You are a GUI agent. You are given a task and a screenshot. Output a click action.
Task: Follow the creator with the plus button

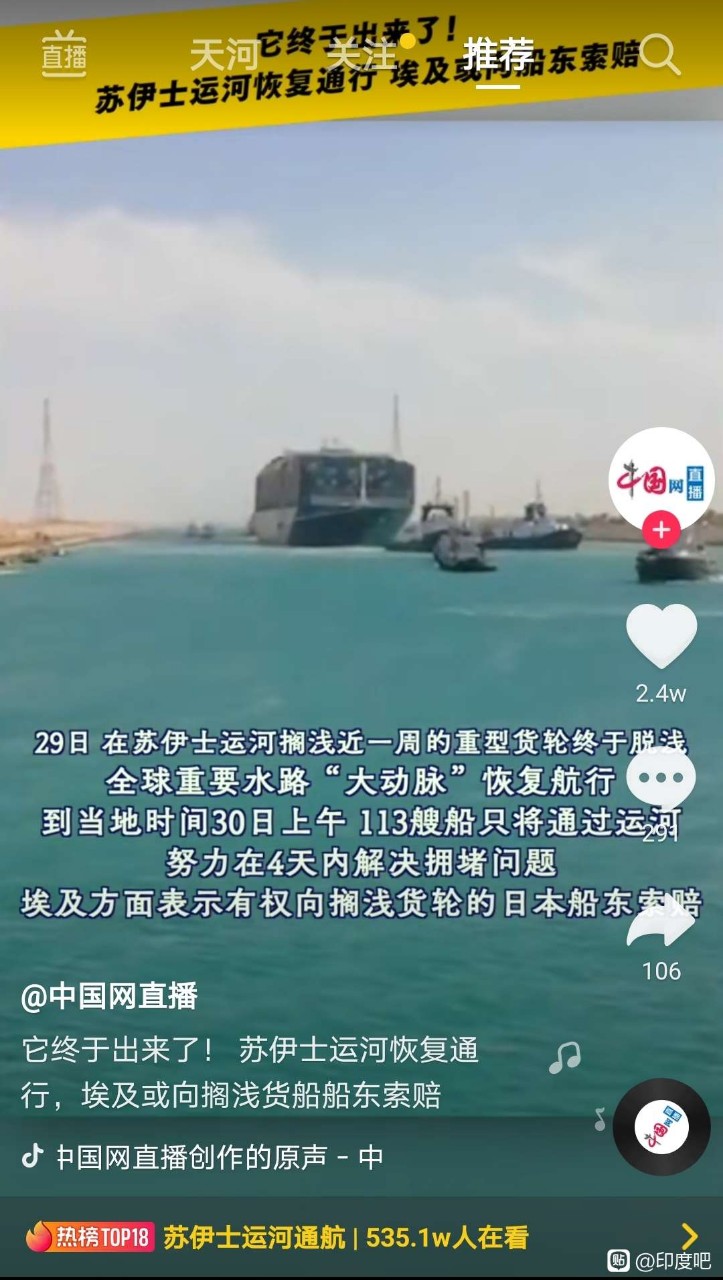point(661,530)
